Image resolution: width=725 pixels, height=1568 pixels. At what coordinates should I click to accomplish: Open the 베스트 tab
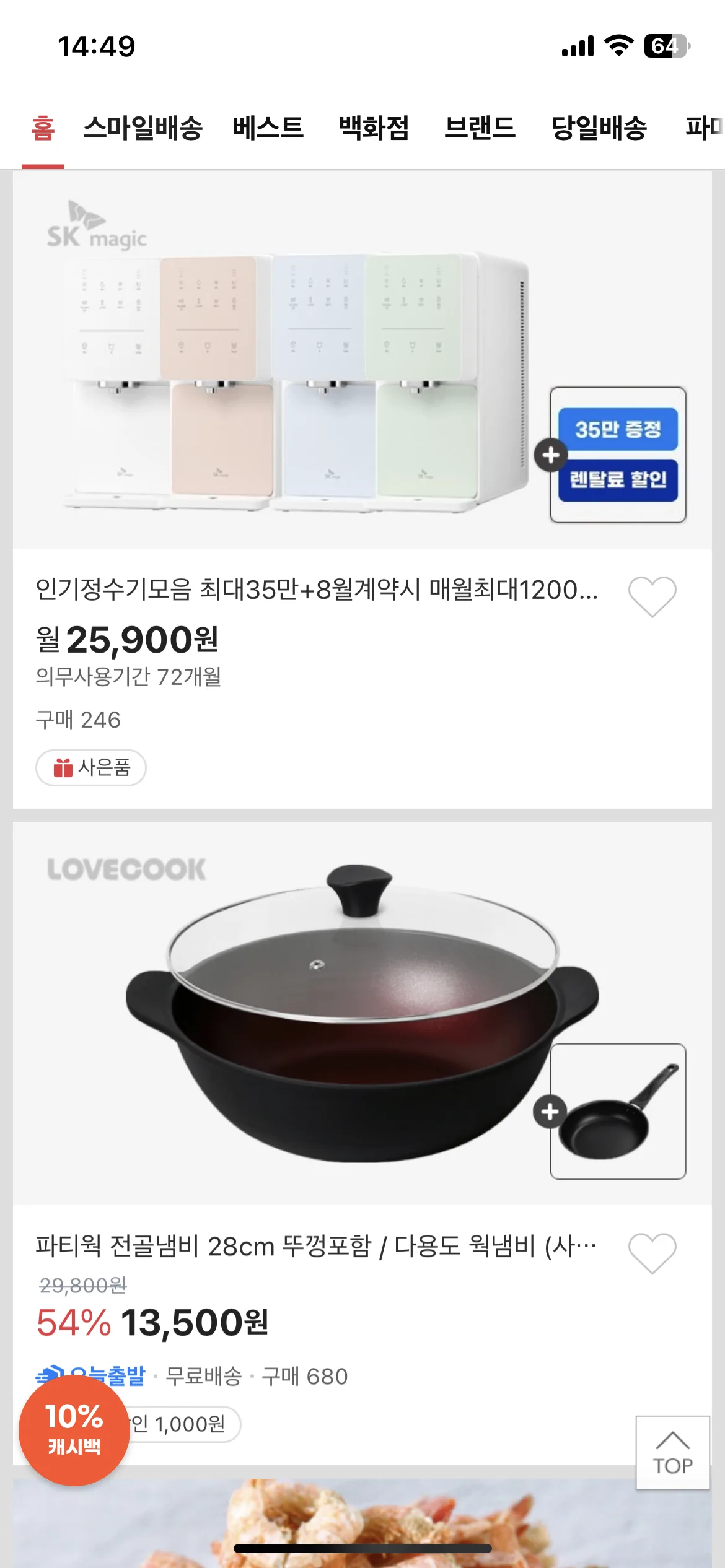[x=268, y=128]
